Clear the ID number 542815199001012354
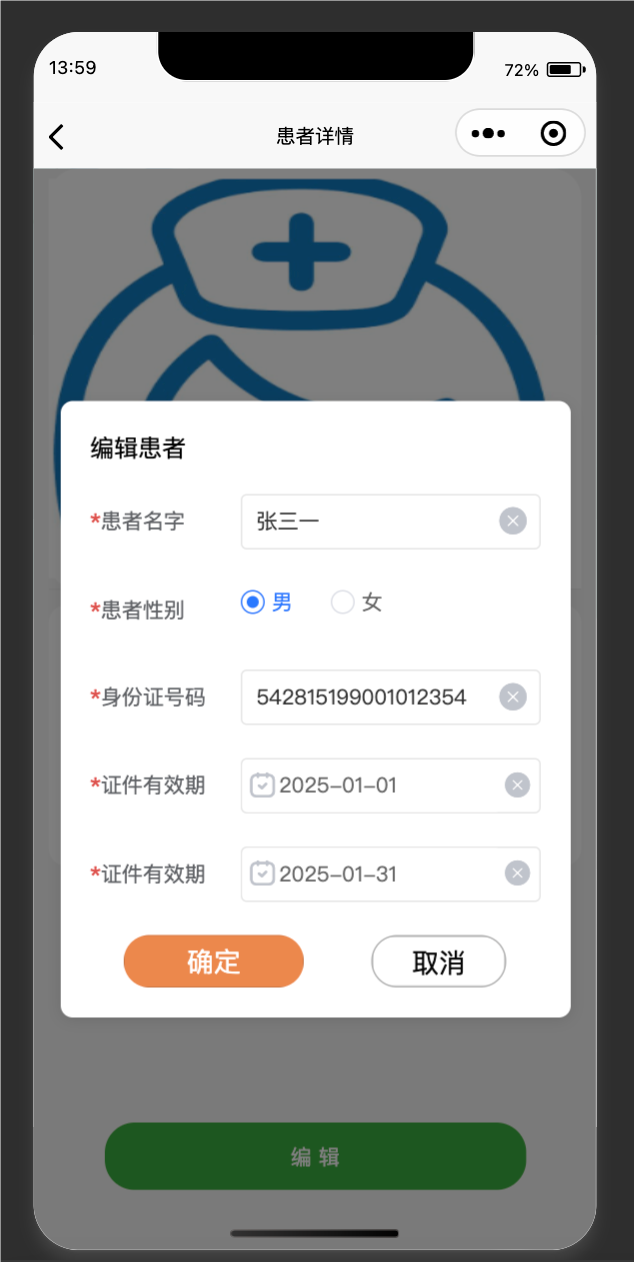Image resolution: width=634 pixels, height=1262 pixels. (x=513, y=697)
